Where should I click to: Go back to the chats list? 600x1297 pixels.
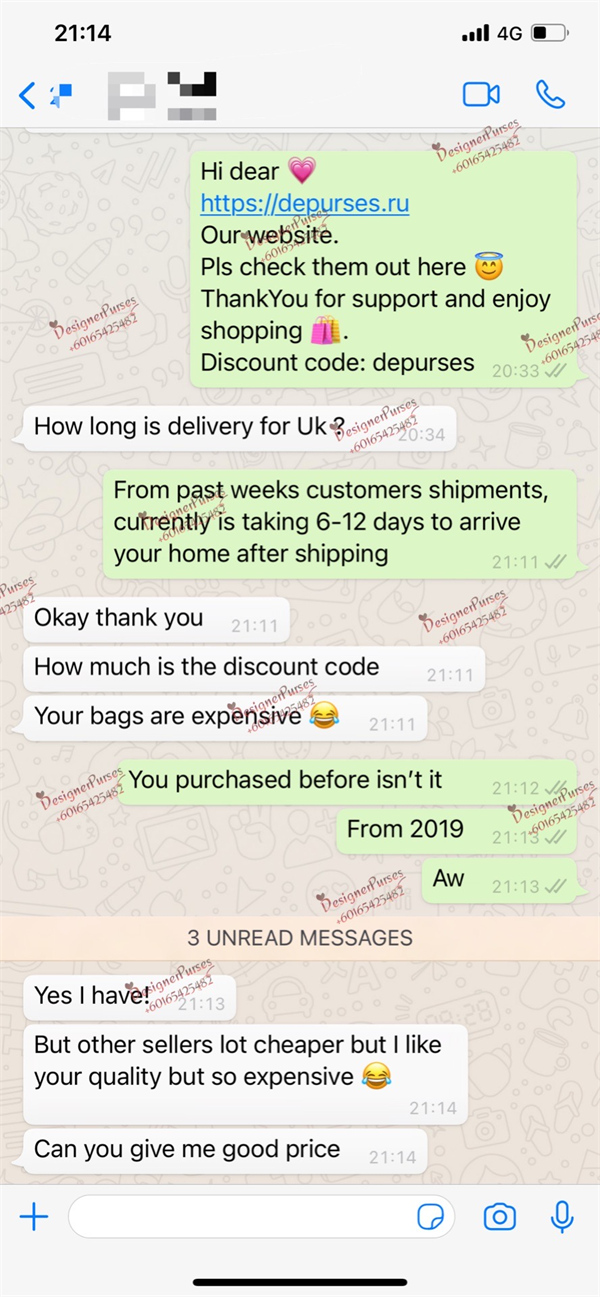click(28, 95)
